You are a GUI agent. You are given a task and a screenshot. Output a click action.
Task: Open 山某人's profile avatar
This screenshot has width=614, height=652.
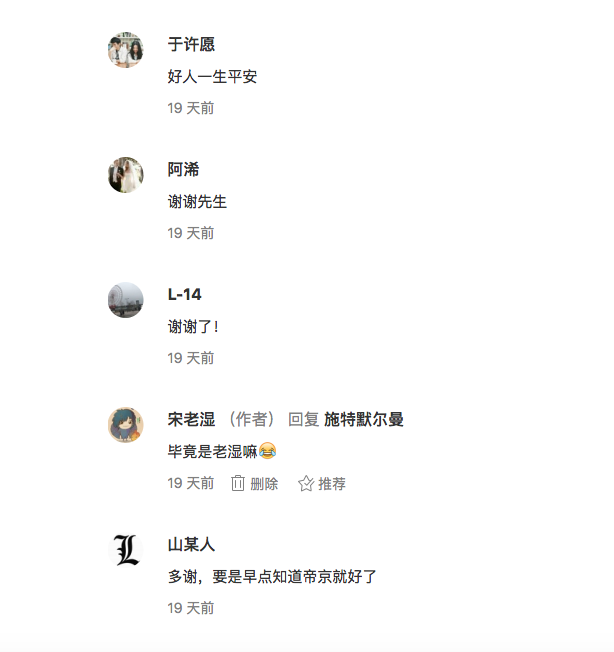tap(125, 550)
